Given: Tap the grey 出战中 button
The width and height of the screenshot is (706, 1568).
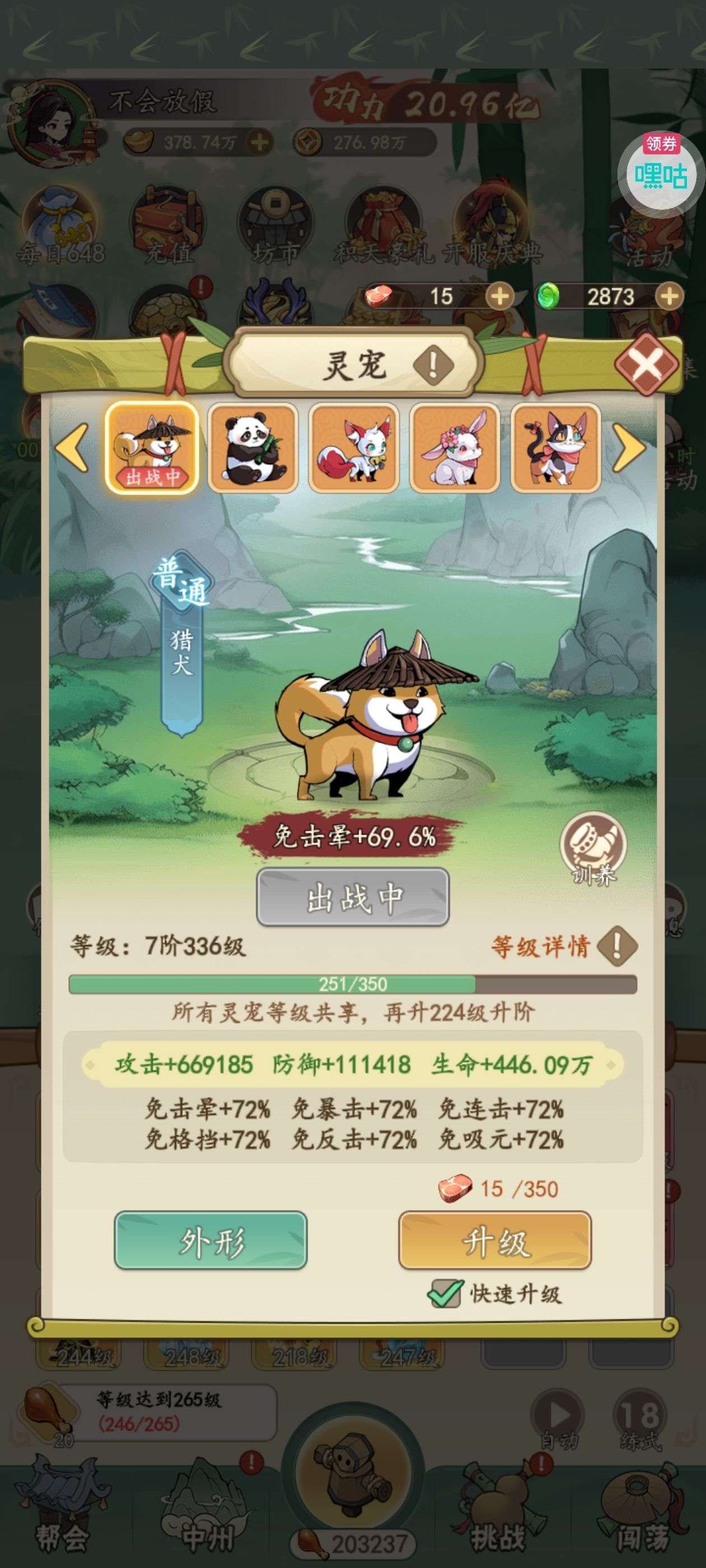Looking at the screenshot, I should (x=352, y=897).
